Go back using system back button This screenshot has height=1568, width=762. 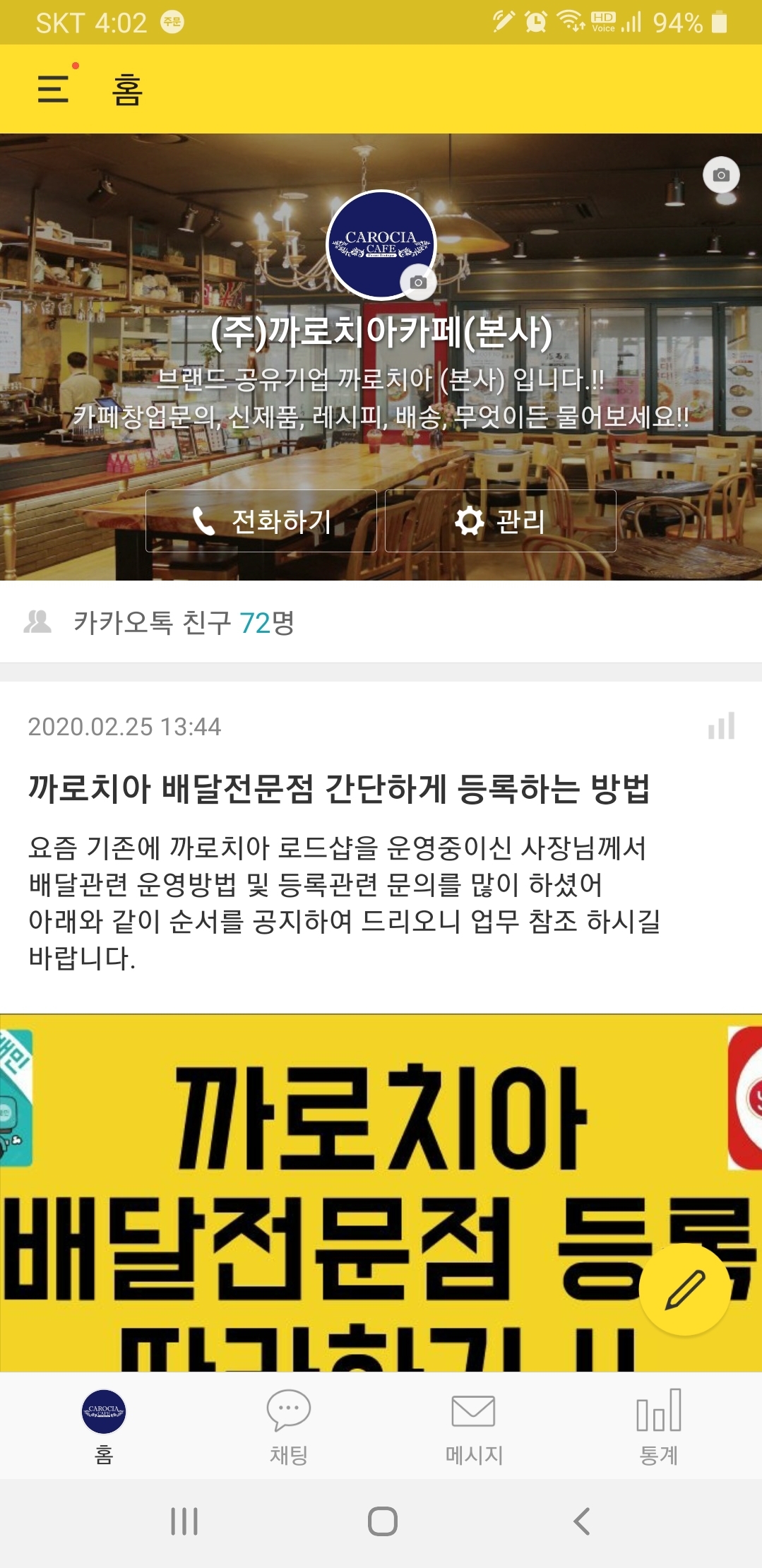(581, 1521)
